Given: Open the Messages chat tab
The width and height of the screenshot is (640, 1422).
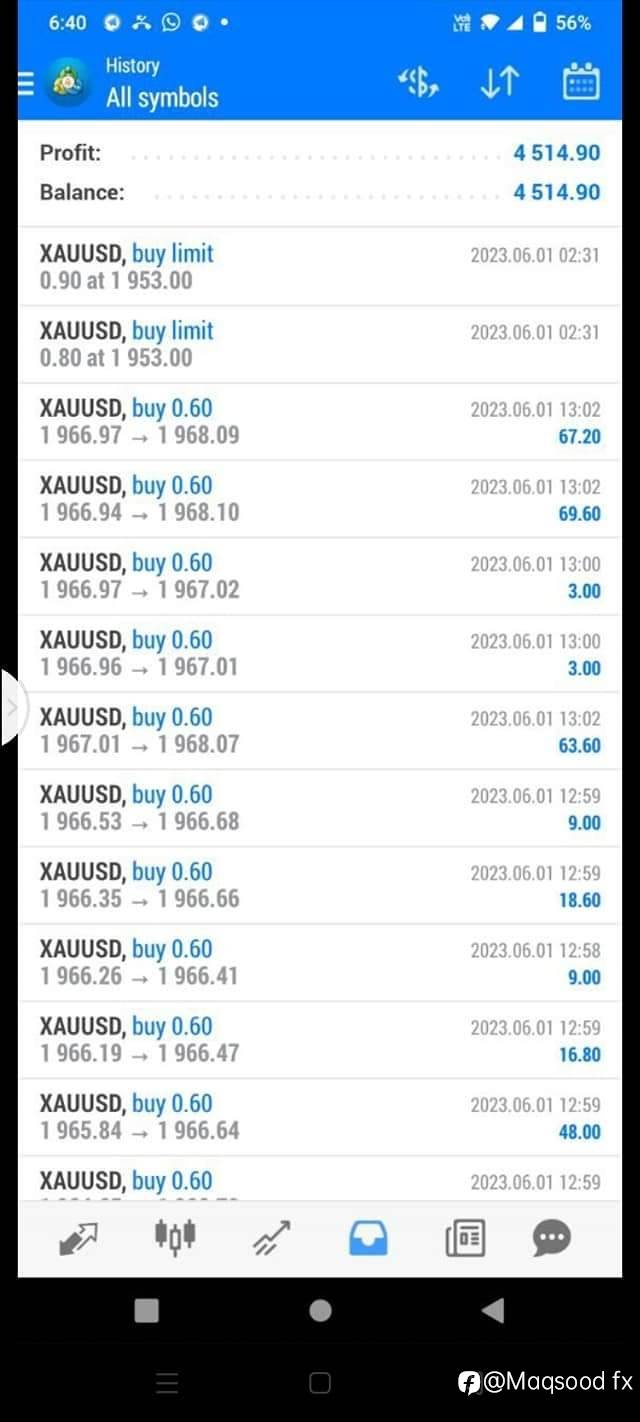Looking at the screenshot, I should click(x=551, y=1238).
